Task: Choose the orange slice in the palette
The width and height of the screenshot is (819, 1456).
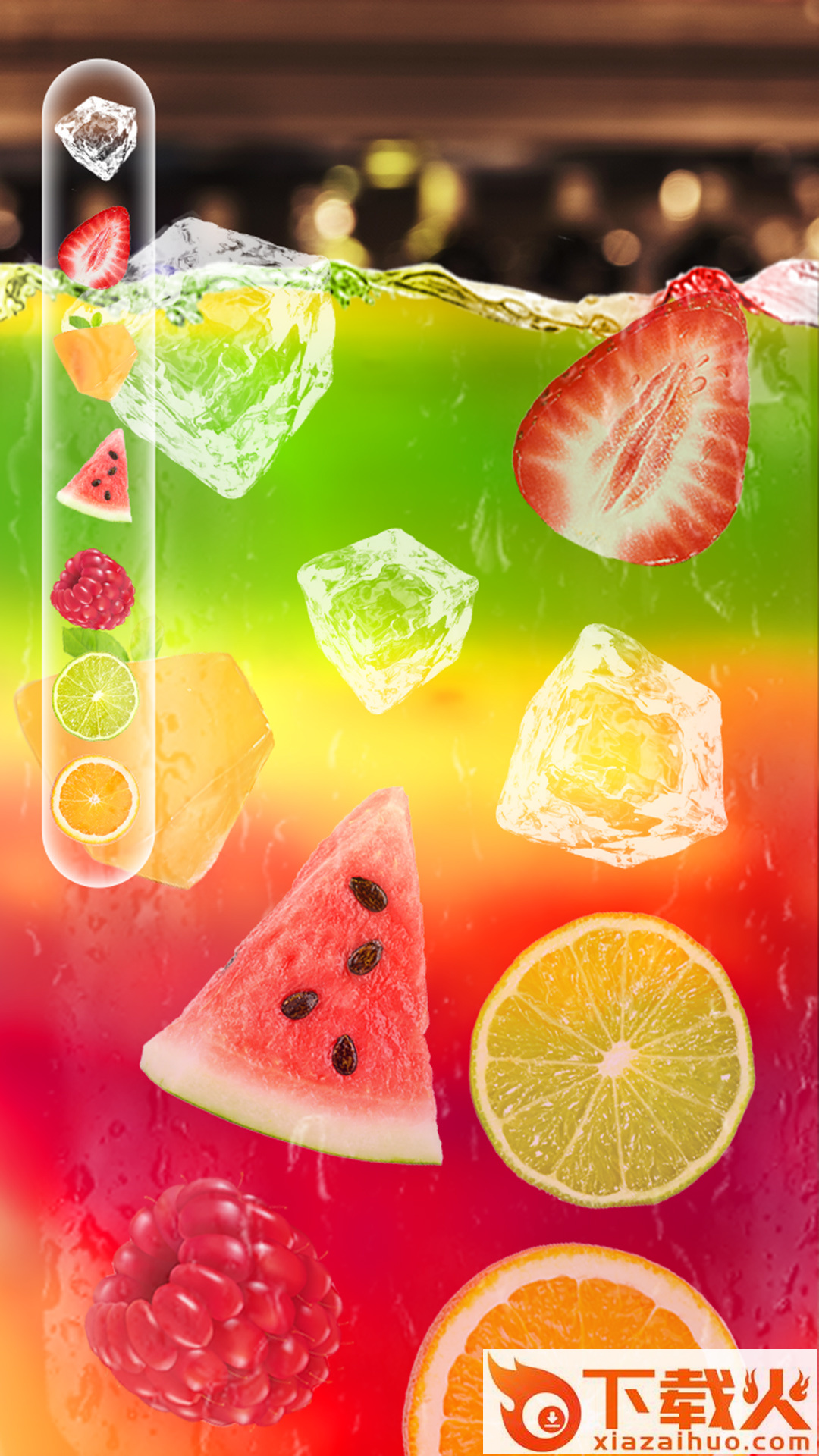Action: [94, 799]
